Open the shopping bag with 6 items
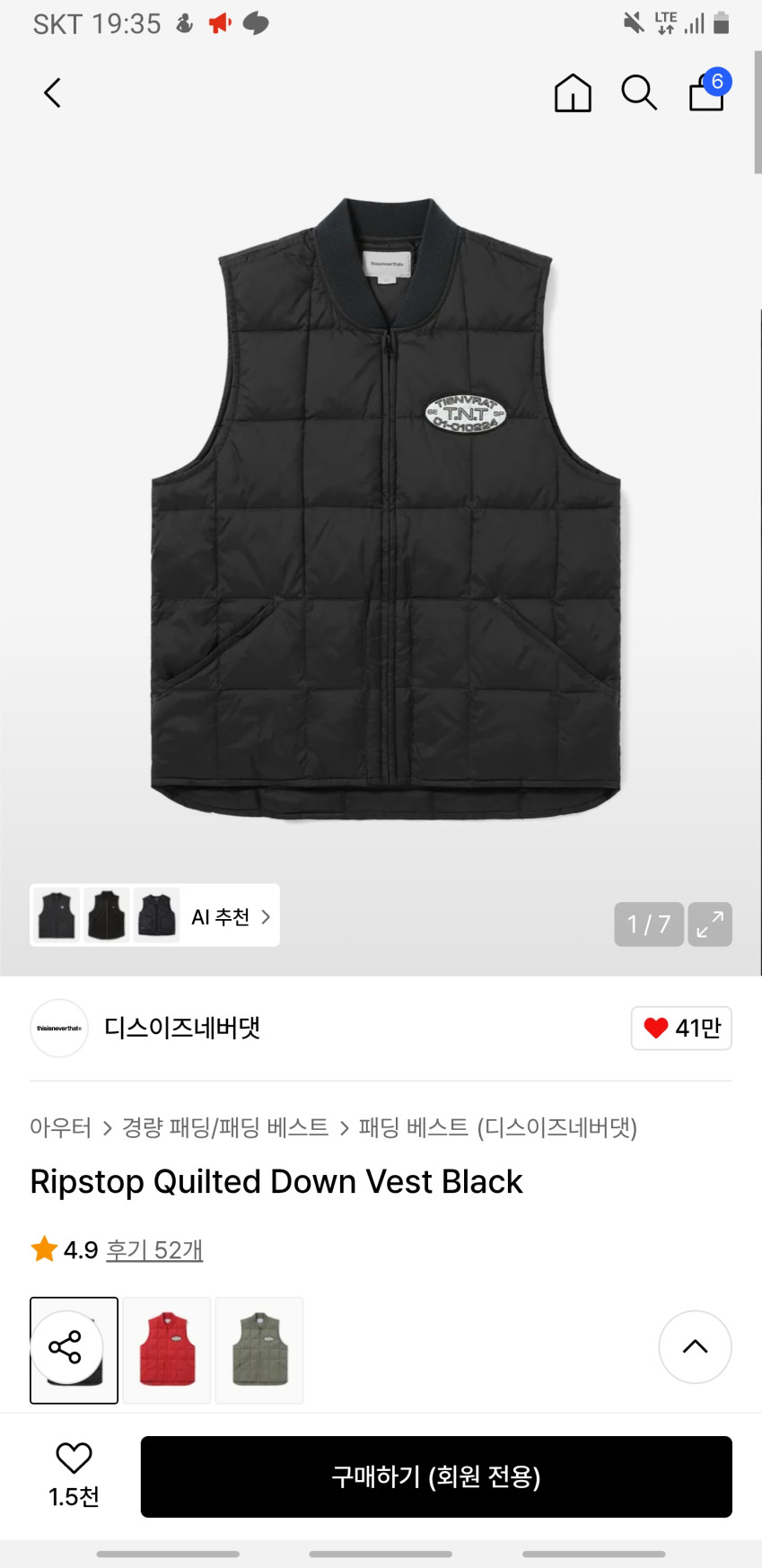The width and height of the screenshot is (762, 1568). coord(707,92)
